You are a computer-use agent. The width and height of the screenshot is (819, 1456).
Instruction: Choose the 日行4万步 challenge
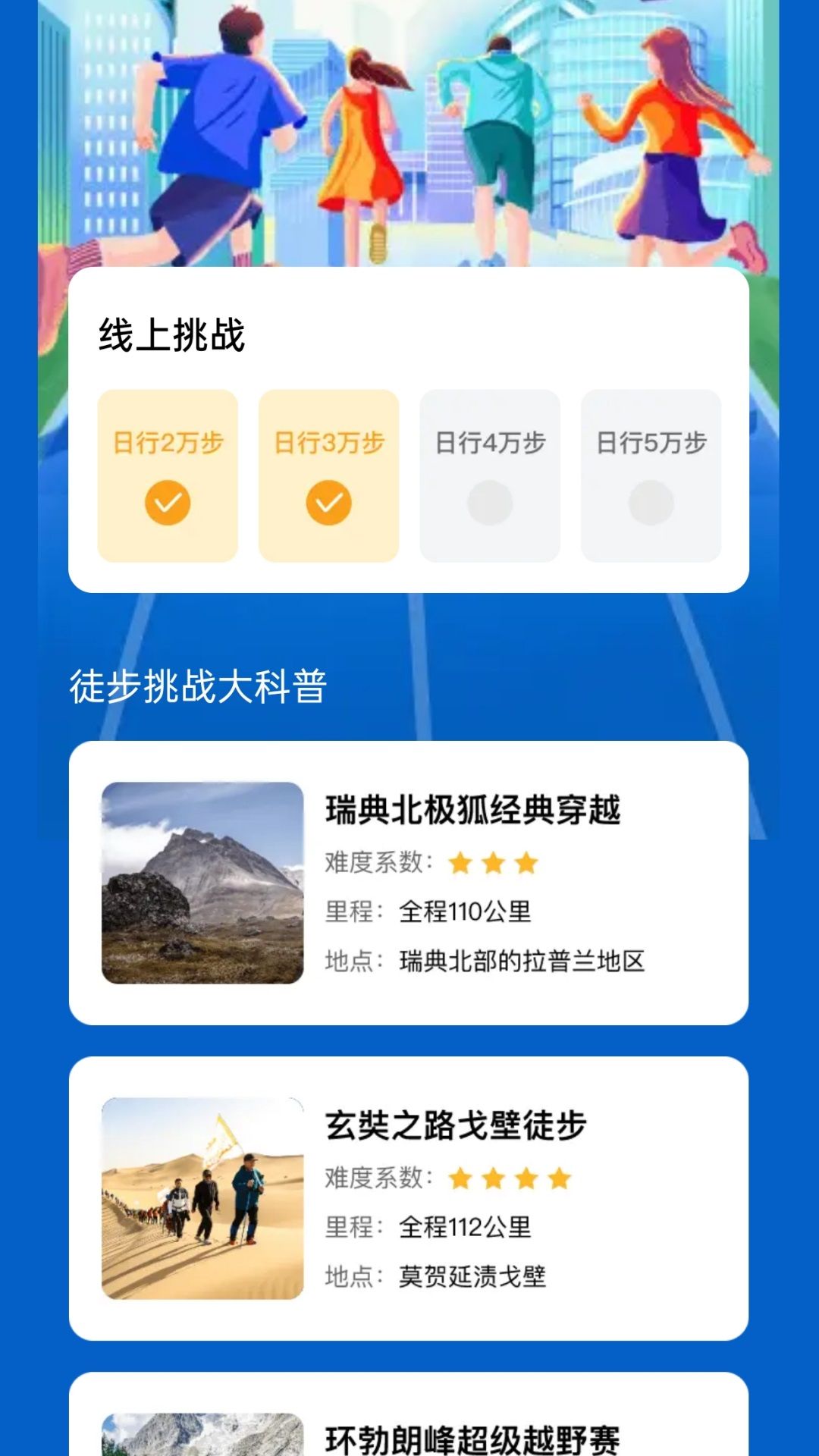pyautogui.click(x=490, y=475)
